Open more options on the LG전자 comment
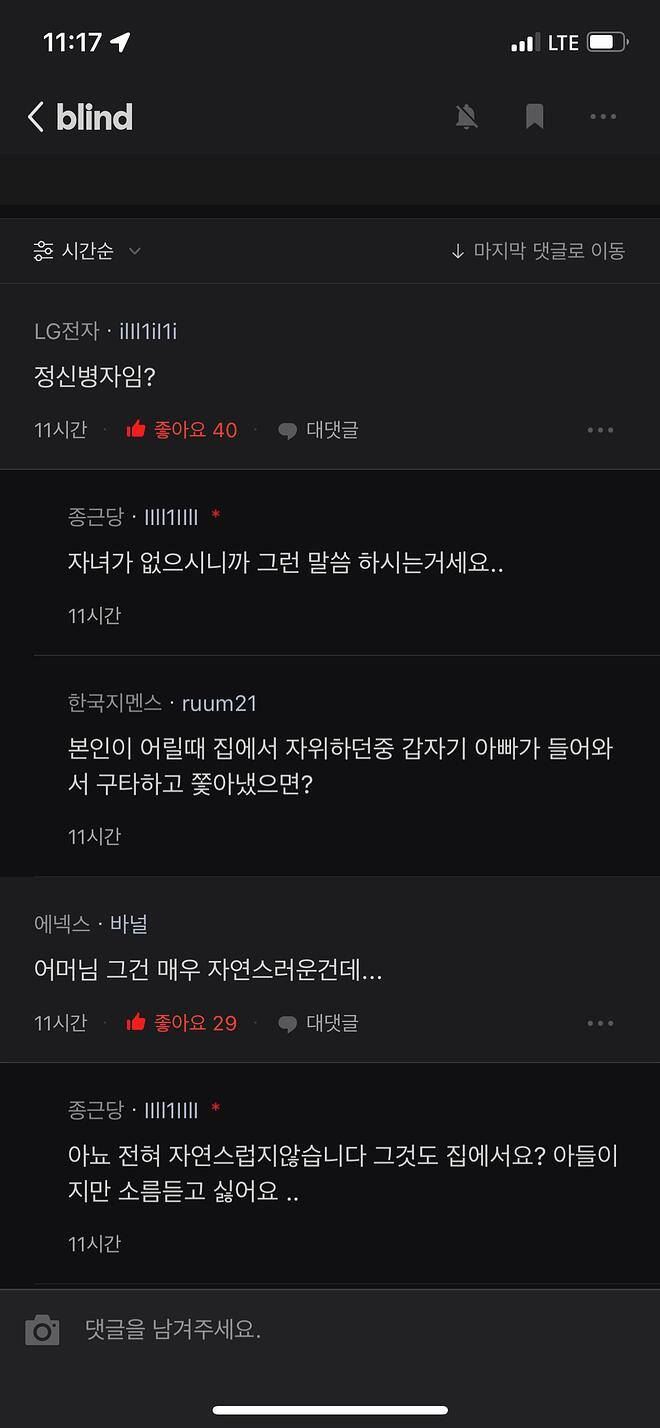660x1428 pixels. [x=600, y=430]
